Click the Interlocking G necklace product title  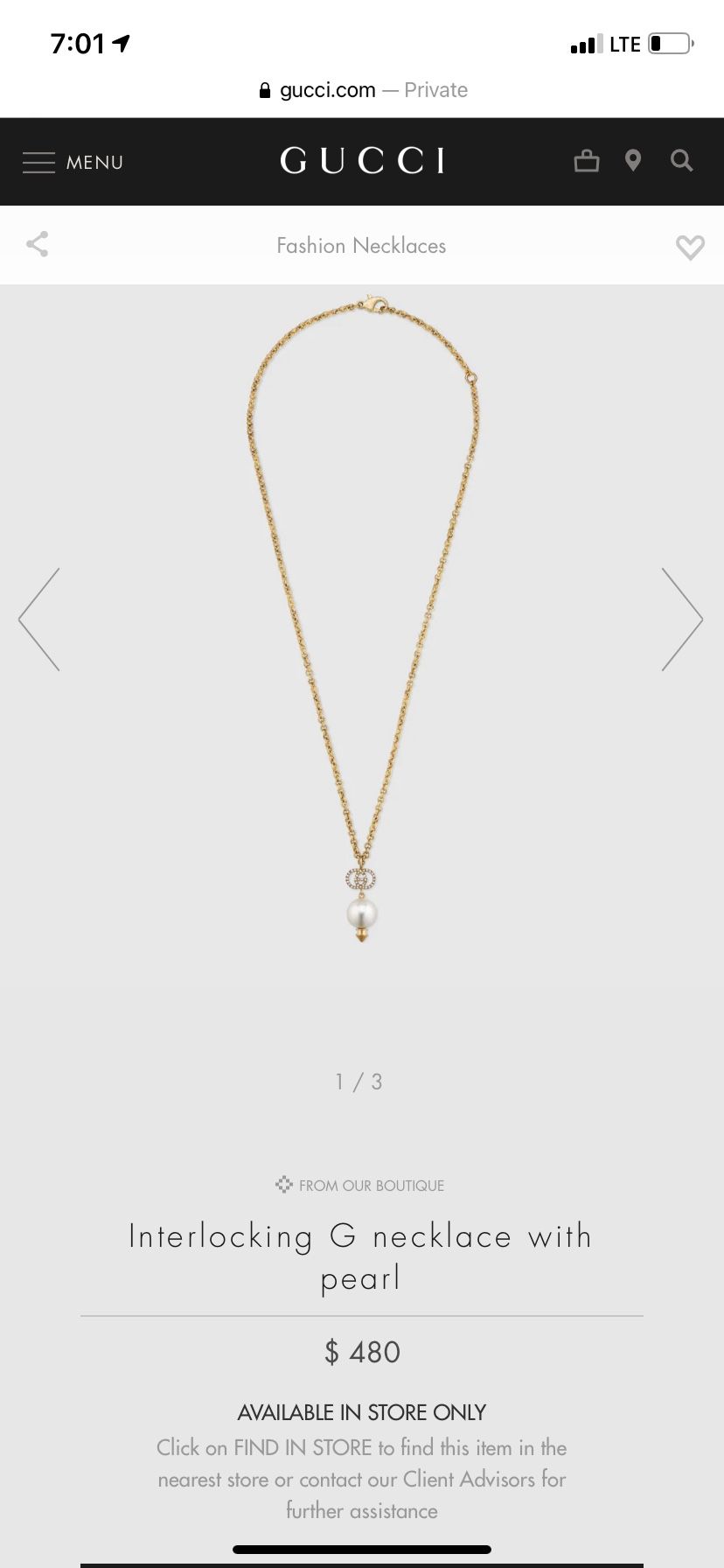(x=361, y=1256)
